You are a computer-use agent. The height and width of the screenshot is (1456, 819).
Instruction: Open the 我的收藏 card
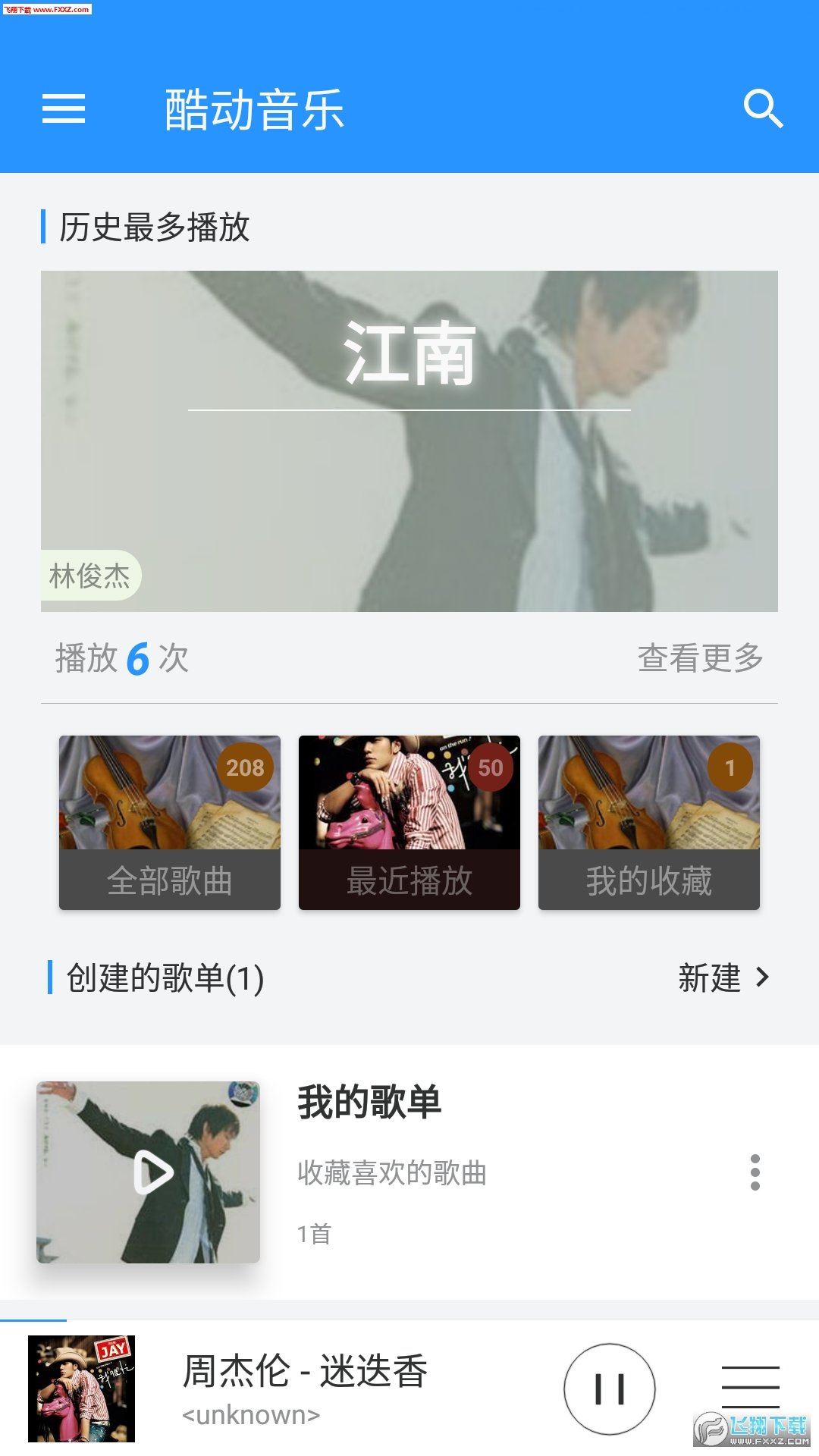coord(649,822)
